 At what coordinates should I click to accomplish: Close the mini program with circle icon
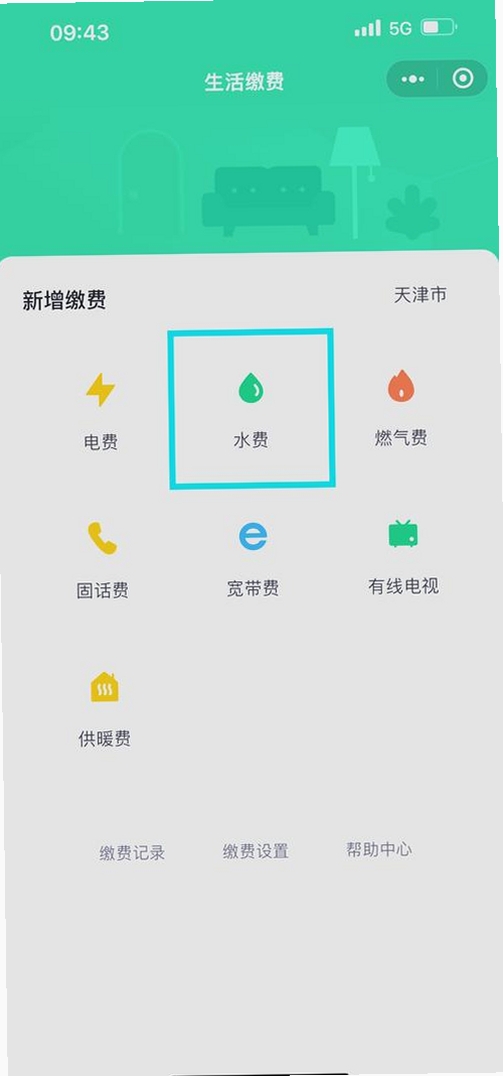tap(463, 79)
